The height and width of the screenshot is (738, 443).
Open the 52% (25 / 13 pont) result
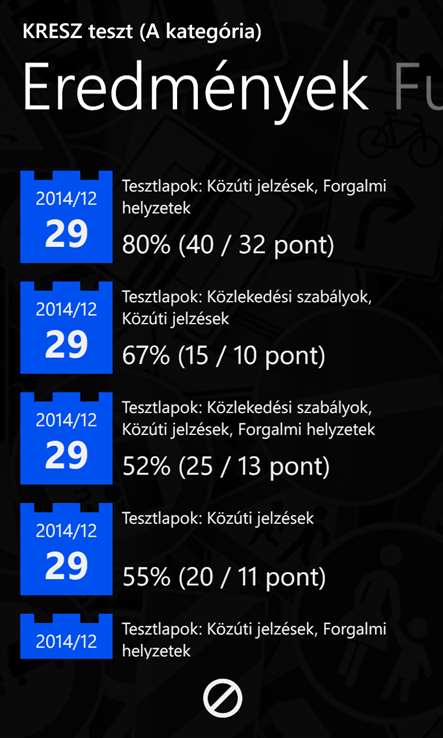[x=221, y=438]
